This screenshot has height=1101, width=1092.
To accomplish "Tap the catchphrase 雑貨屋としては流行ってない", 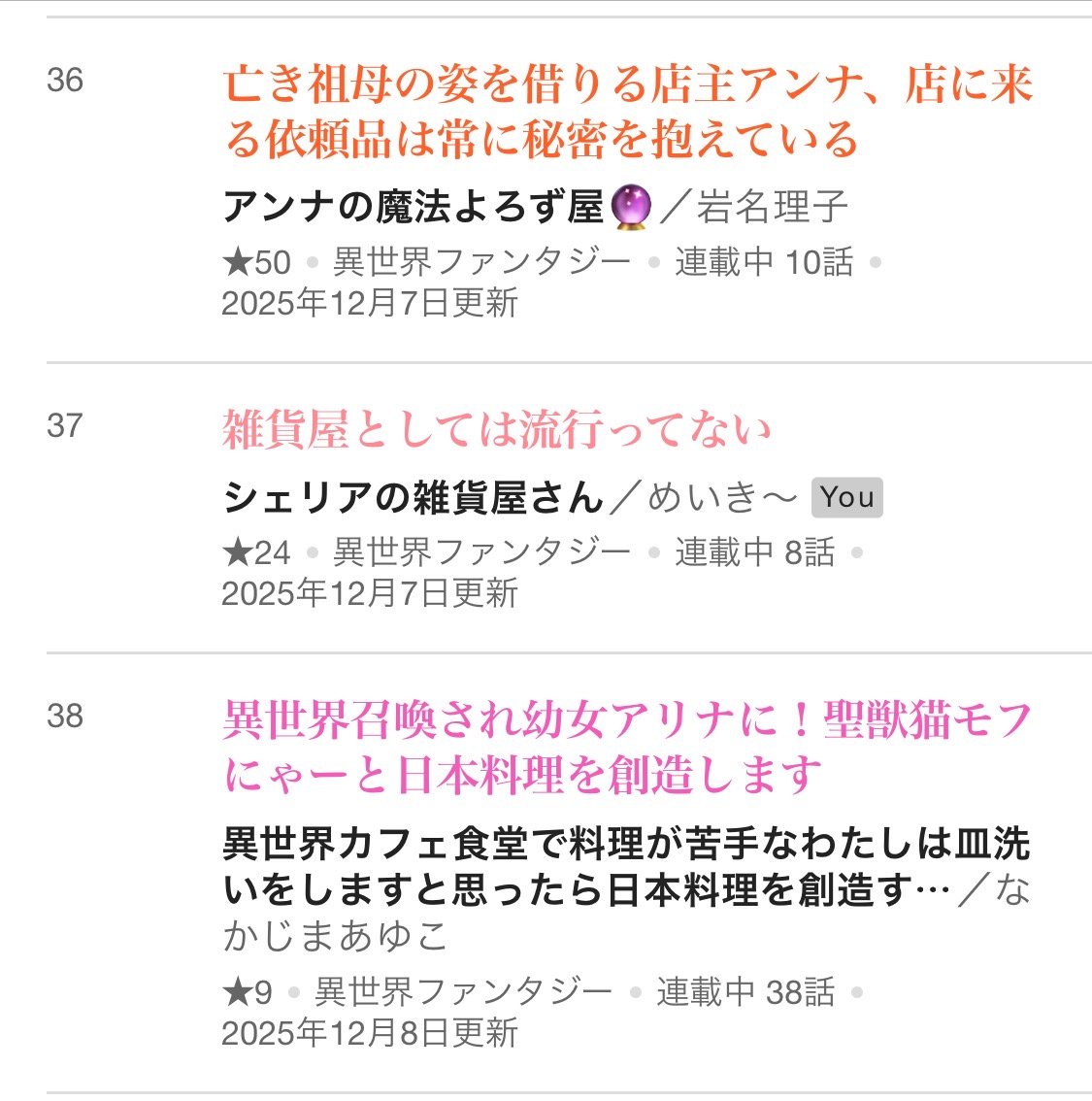I will [x=497, y=430].
